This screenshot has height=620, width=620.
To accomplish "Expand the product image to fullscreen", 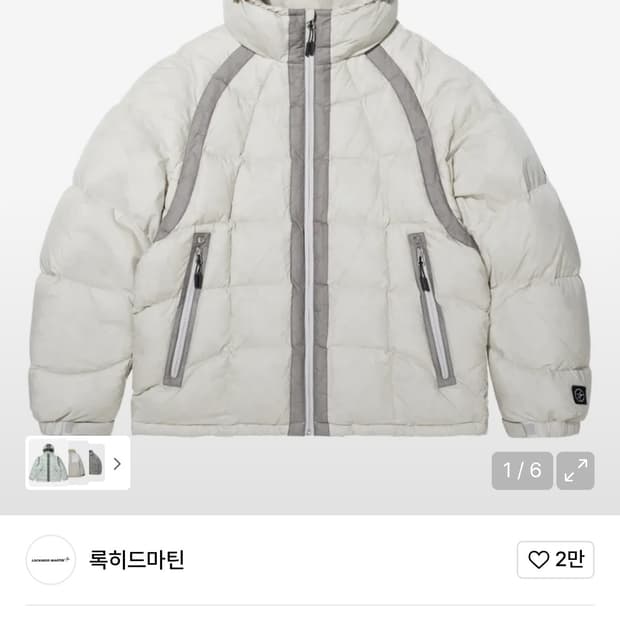I will (x=575, y=471).
